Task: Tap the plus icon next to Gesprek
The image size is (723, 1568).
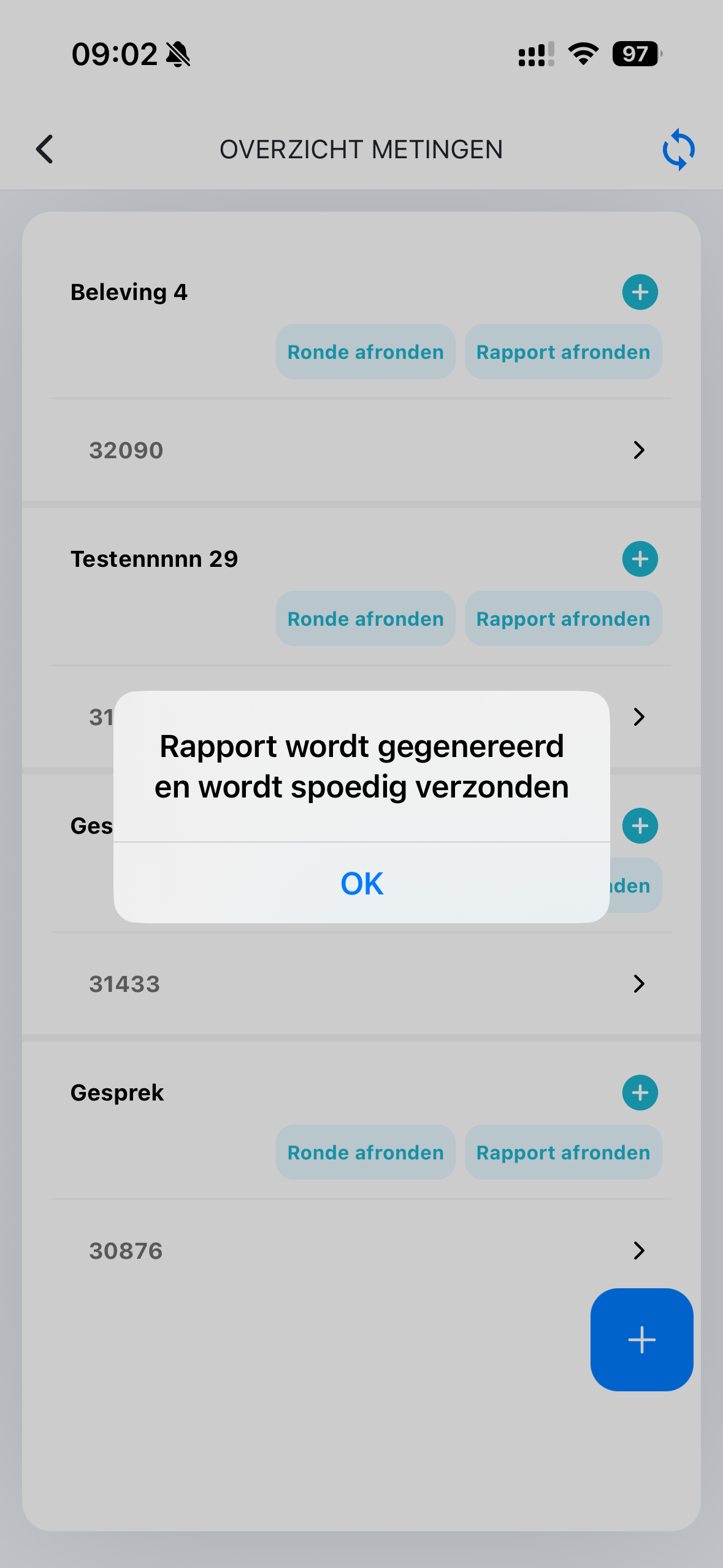Action: click(640, 1092)
